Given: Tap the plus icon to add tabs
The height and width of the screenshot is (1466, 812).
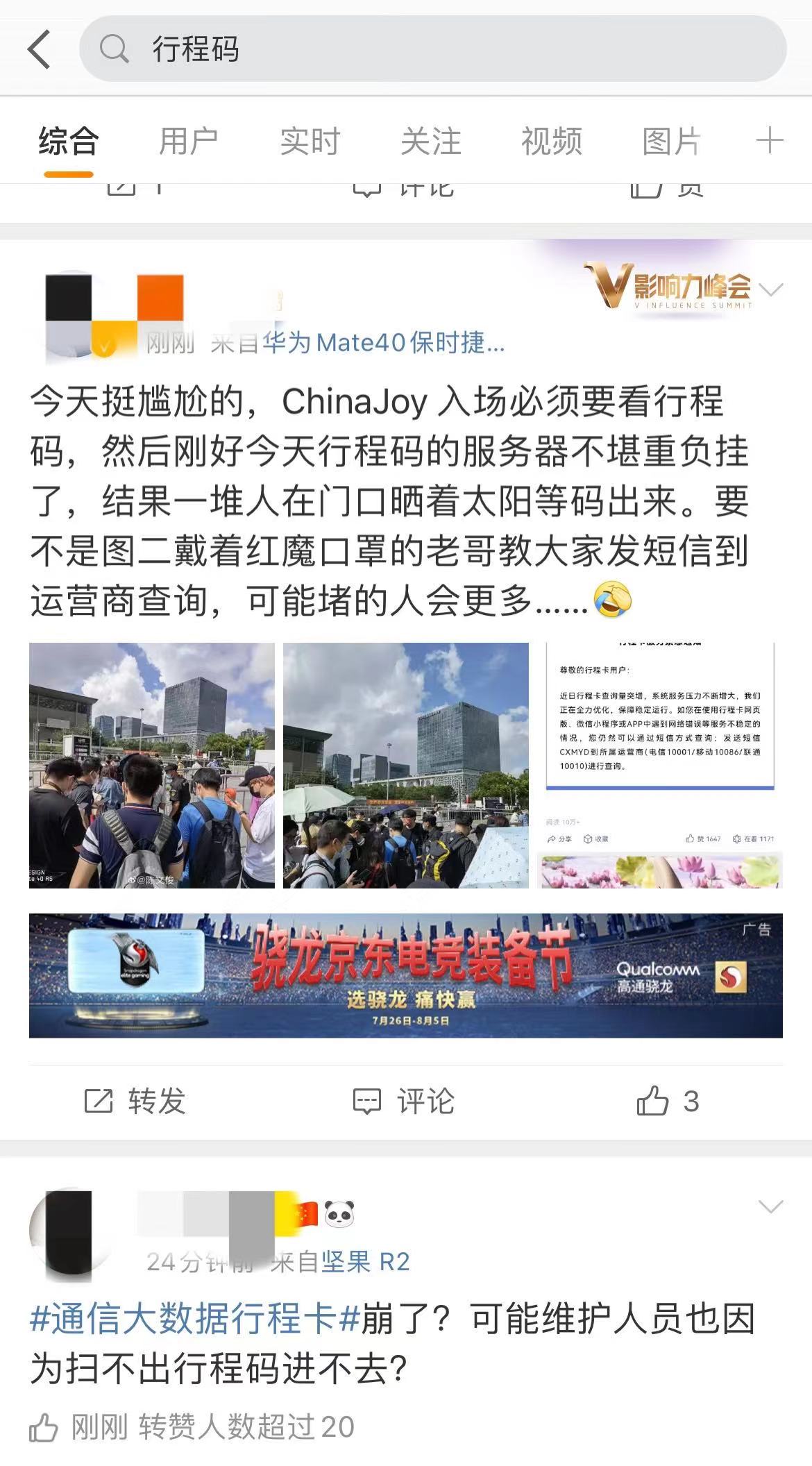Looking at the screenshot, I should 769,141.
